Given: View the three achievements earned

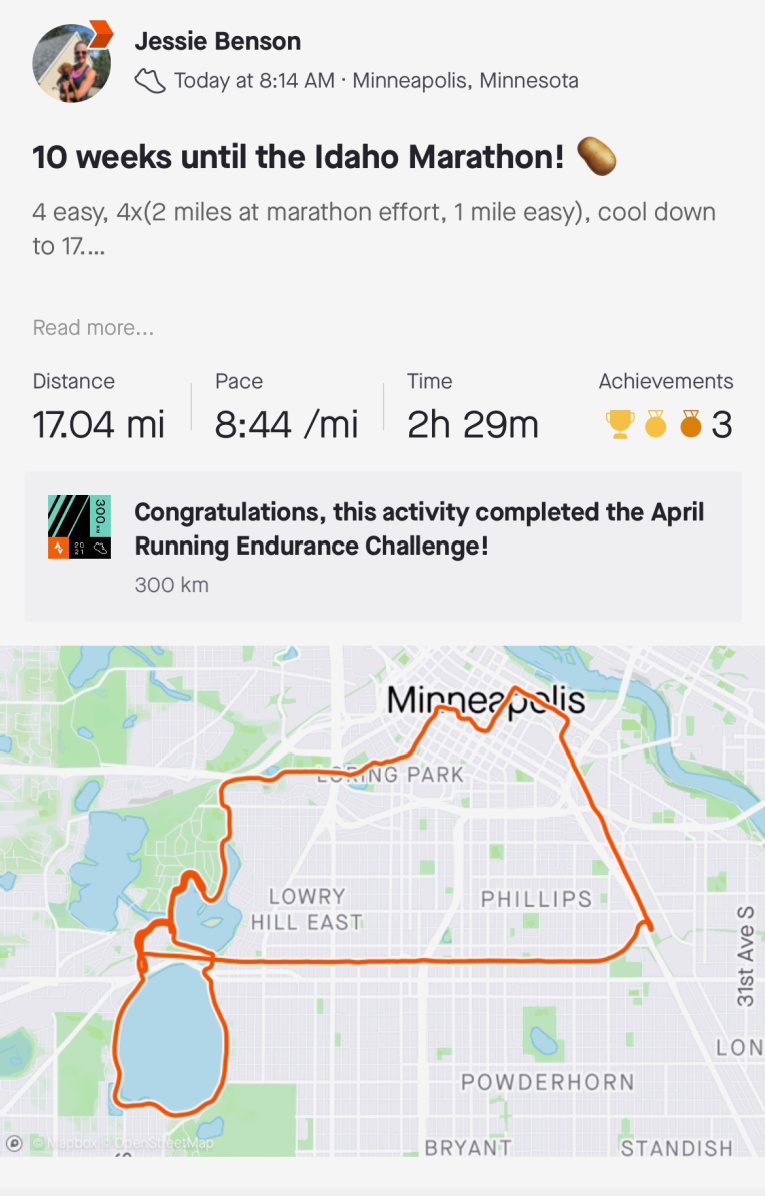Looking at the screenshot, I should [x=668, y=425].
